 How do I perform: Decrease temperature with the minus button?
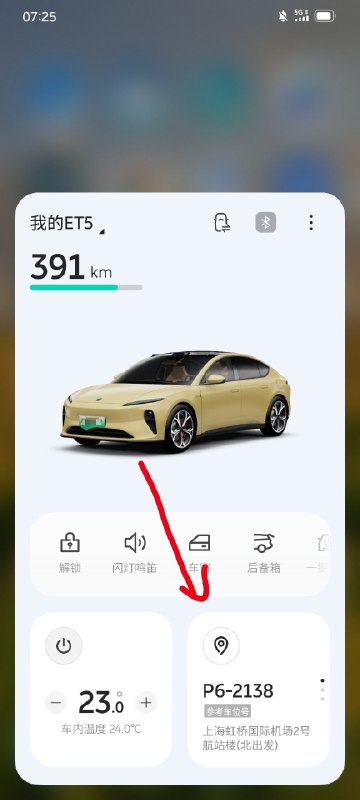point(56,703)
